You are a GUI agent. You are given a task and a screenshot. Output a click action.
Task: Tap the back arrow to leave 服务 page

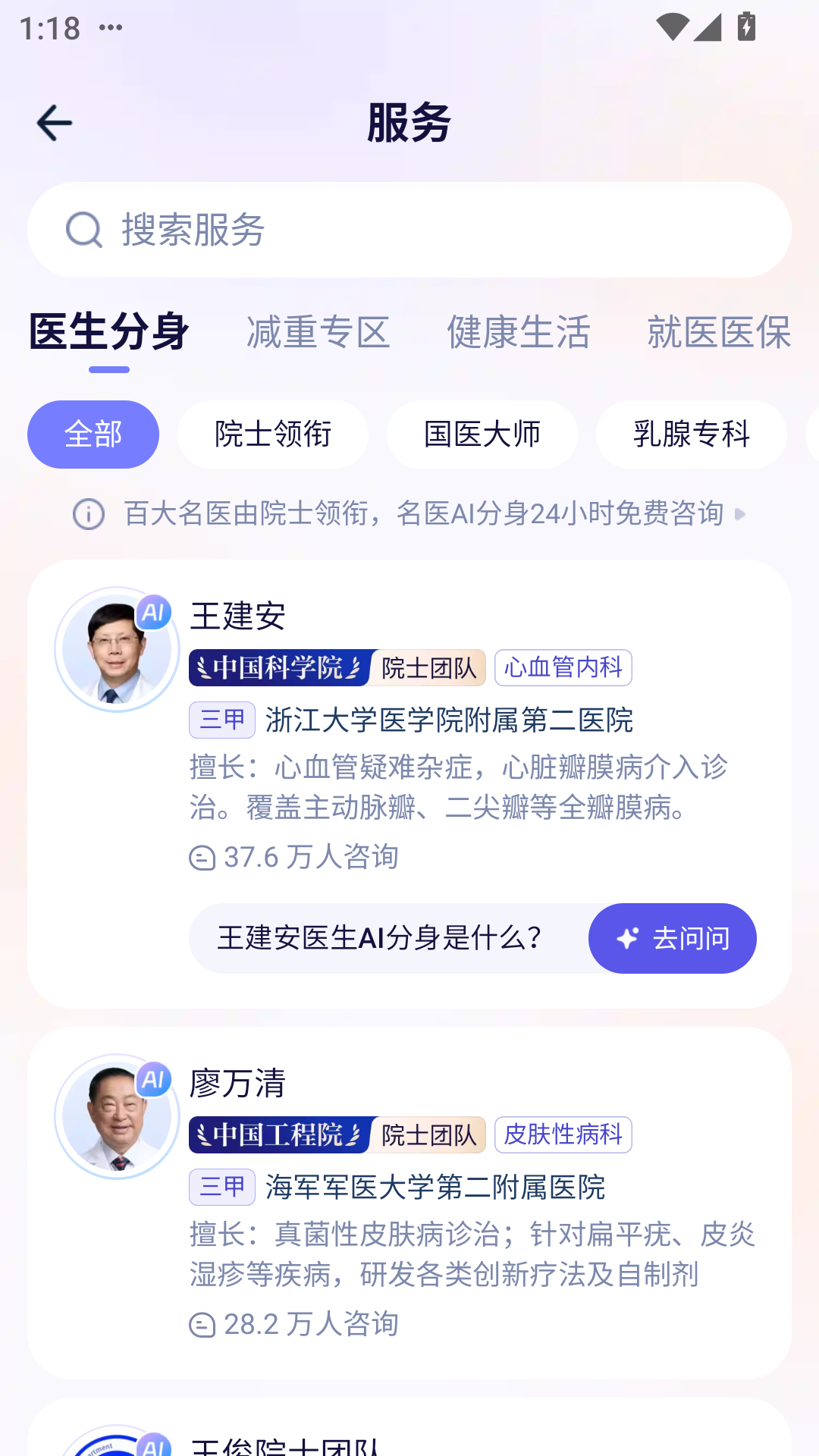click(54, 122)
